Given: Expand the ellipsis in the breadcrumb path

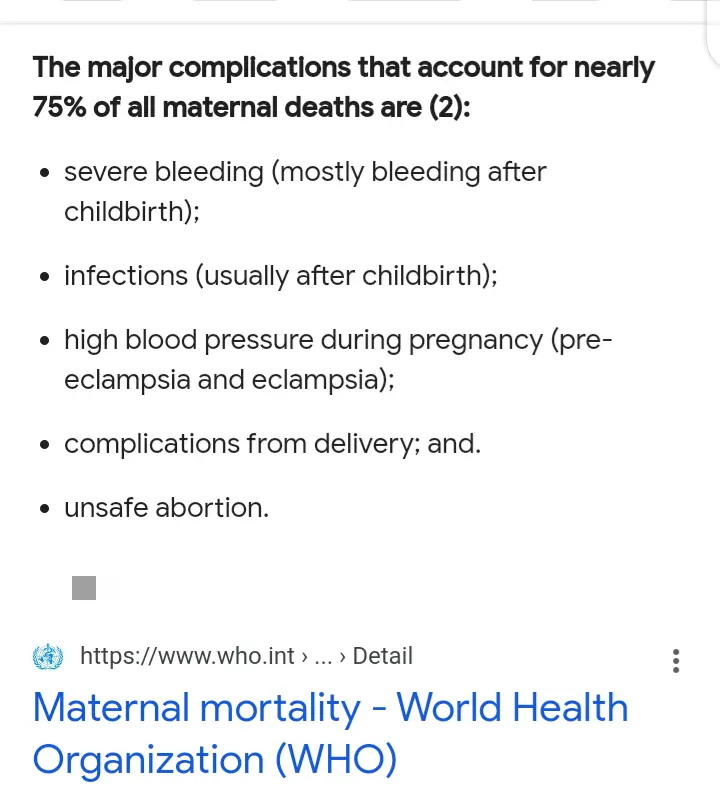Looking at the screenshot, I should click(323, 656).
